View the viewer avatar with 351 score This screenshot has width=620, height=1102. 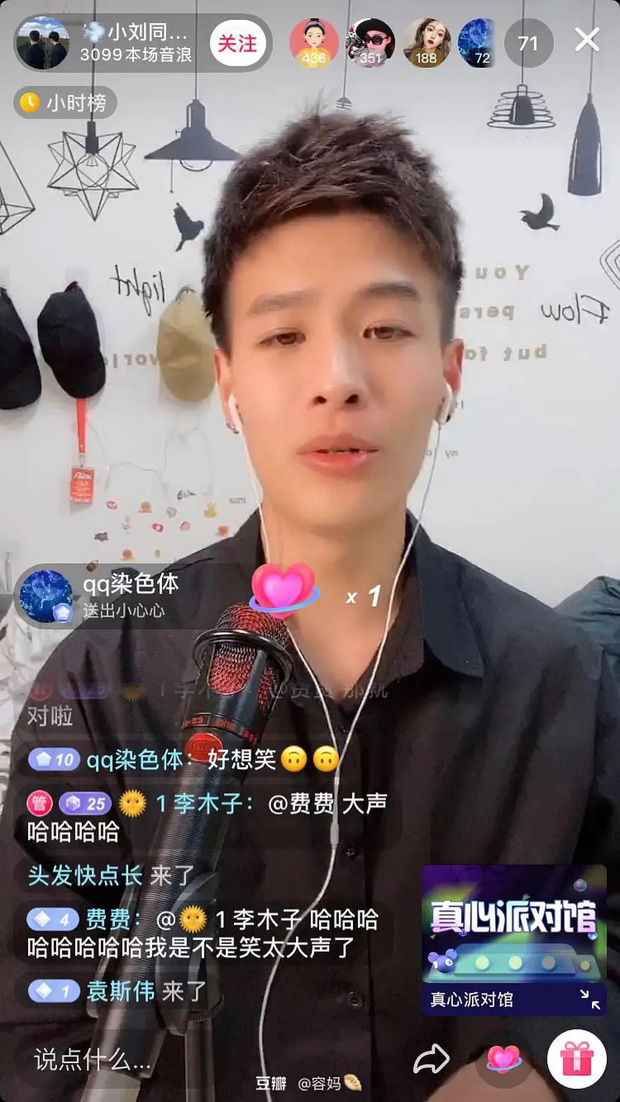pos(371,43)
